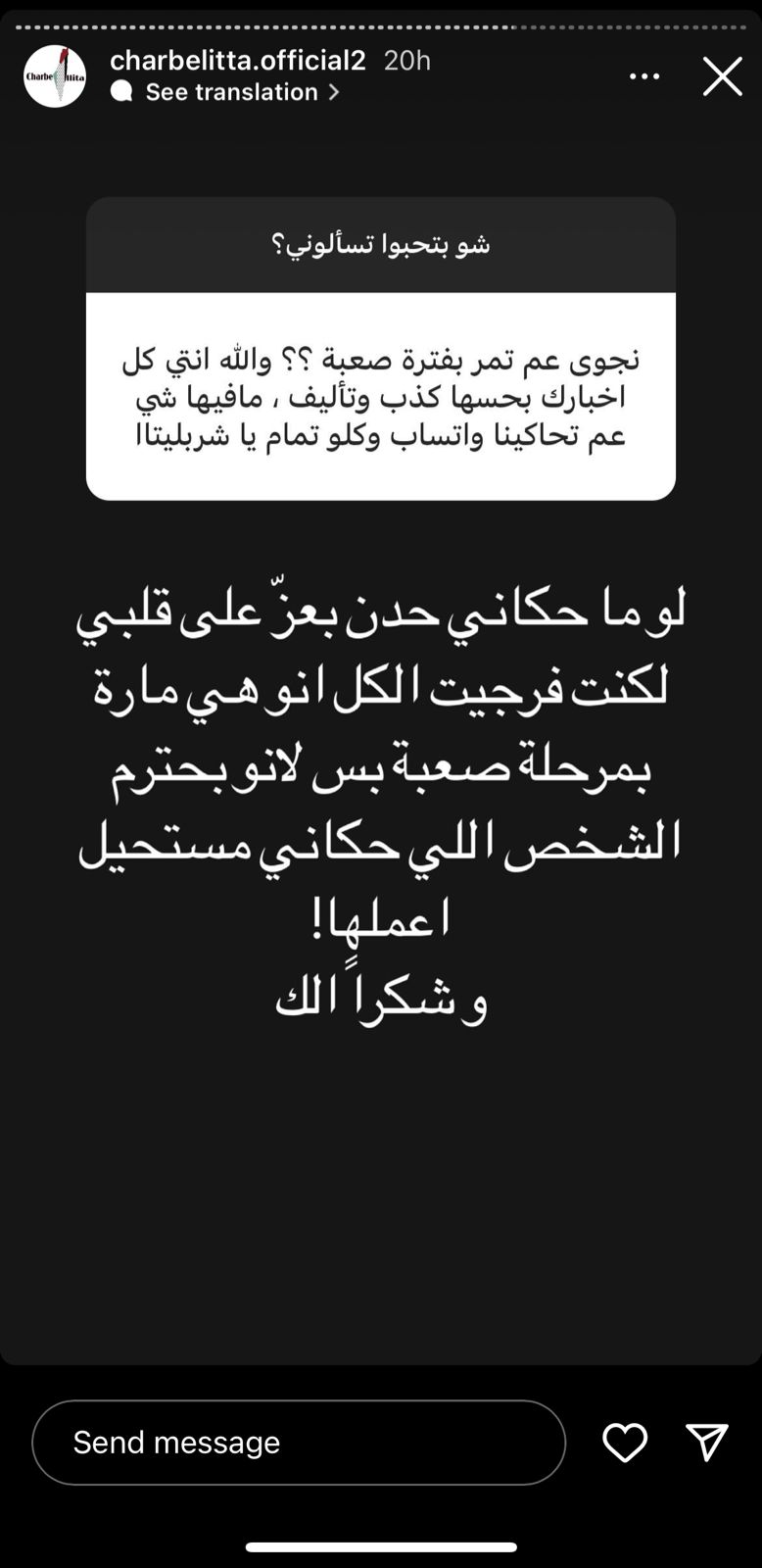
Task: Like this story with the heart
Action: tap(624, 1442)
